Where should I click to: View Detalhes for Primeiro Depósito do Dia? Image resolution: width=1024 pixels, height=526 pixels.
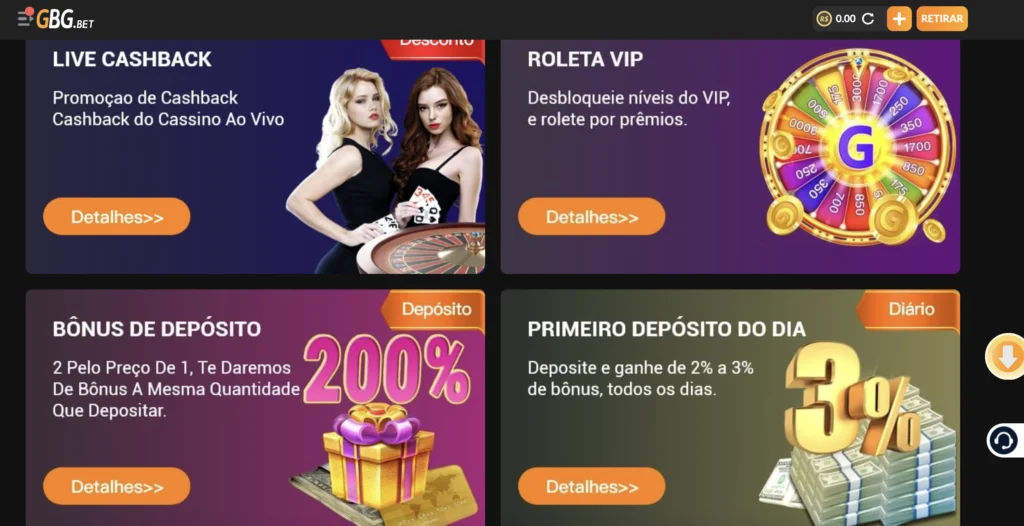pyautogui.click(x=591, y=486)
